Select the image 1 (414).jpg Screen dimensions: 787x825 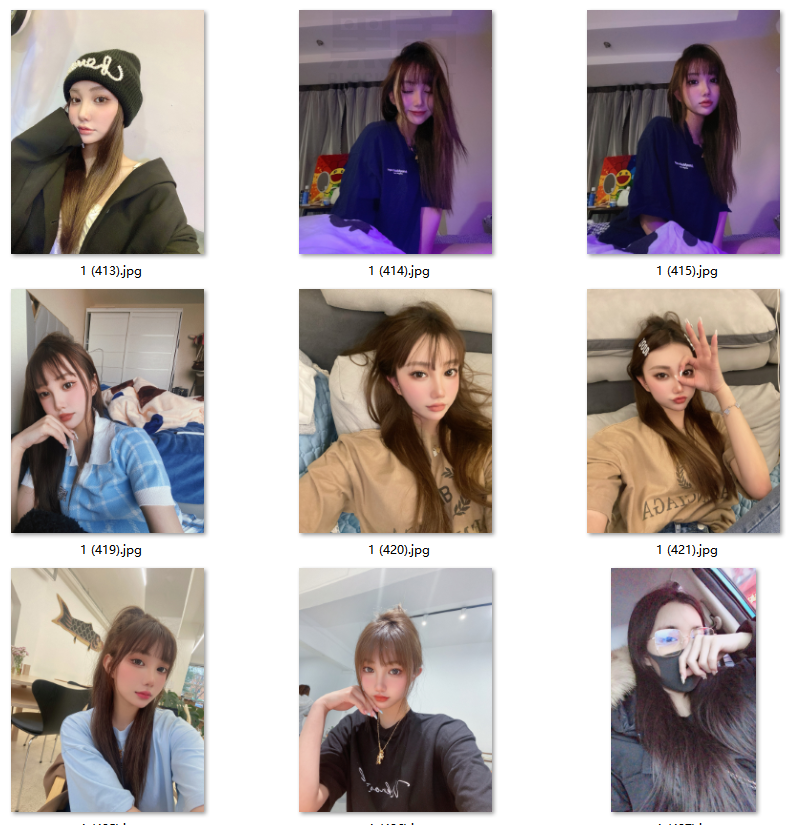point(396,132)
